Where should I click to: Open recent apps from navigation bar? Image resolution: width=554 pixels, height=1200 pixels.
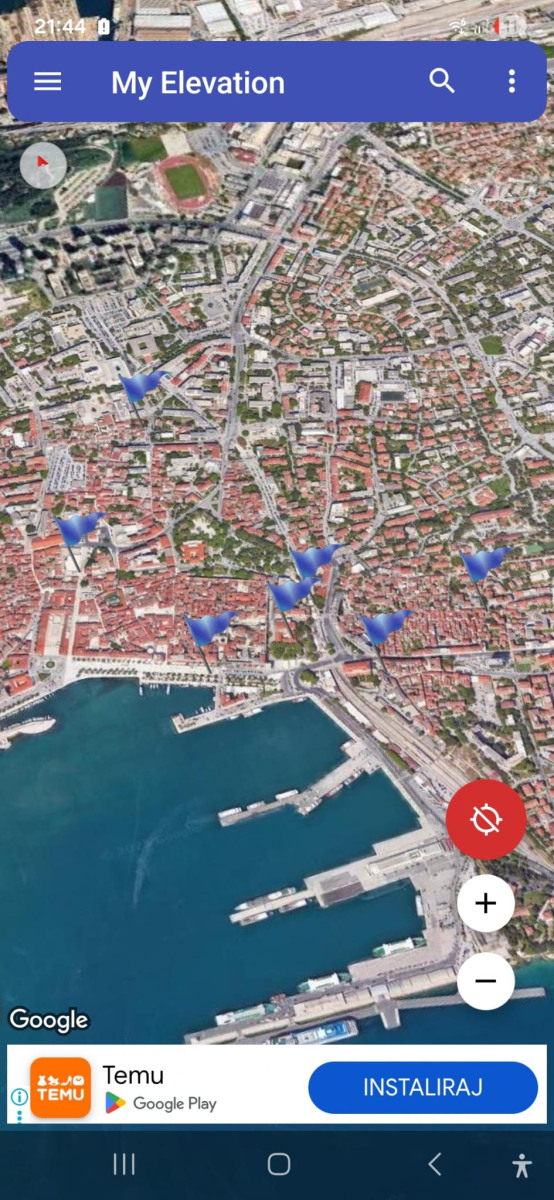(x=124, y=1164)
